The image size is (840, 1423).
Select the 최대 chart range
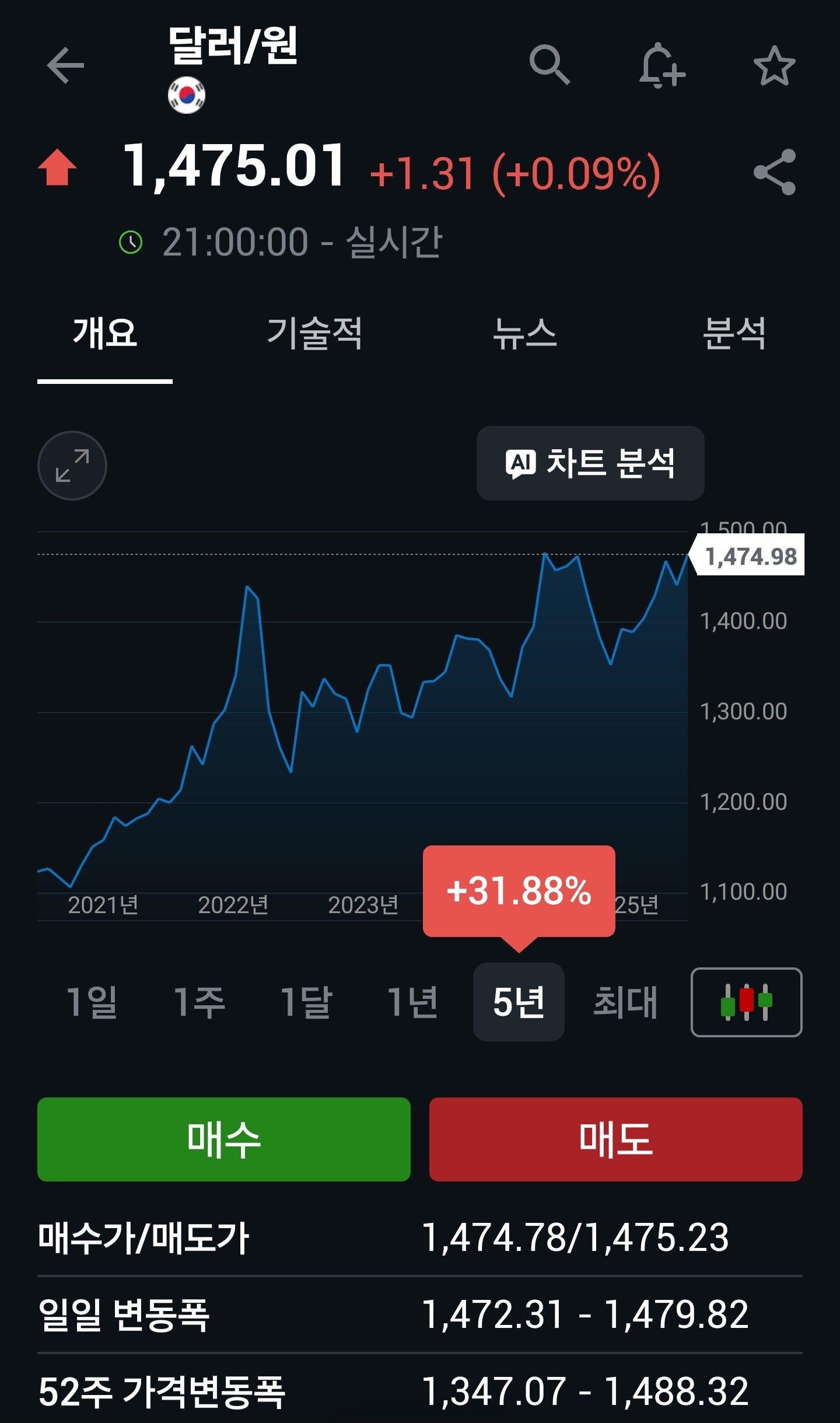pyautogui.click(x=625, y=1002)
